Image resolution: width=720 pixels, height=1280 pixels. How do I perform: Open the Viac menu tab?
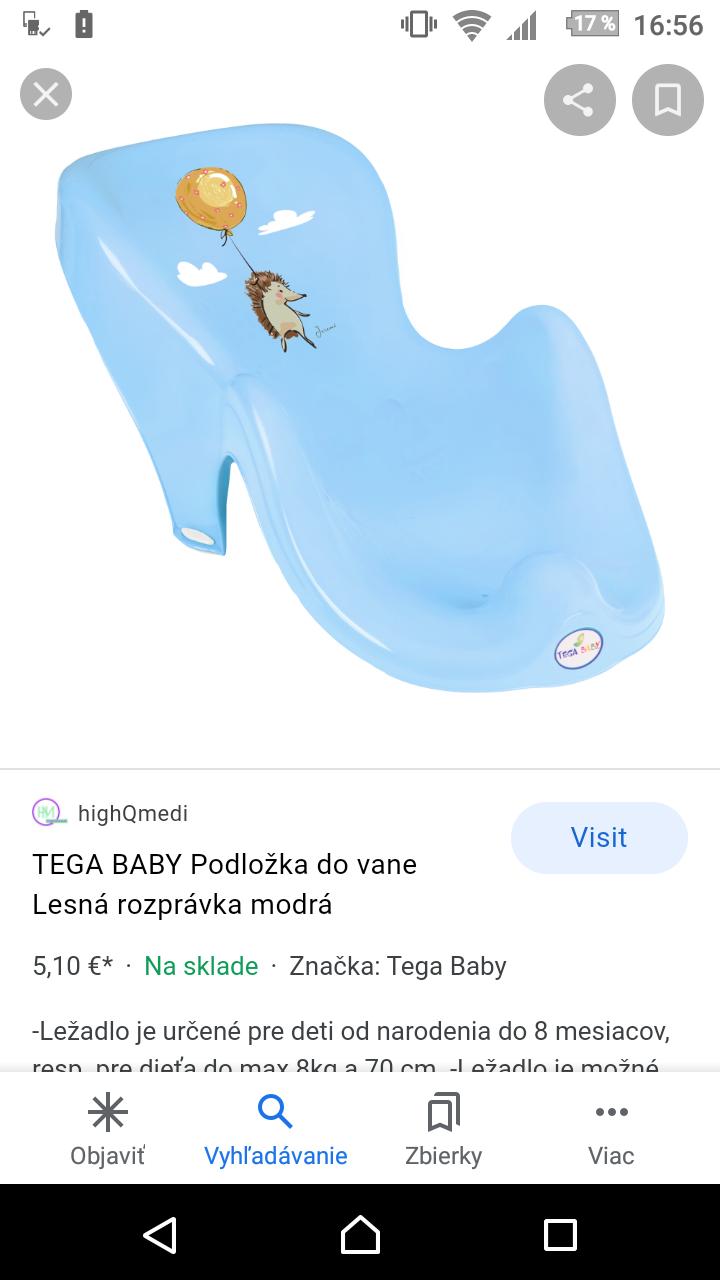tap(611, 1130)
